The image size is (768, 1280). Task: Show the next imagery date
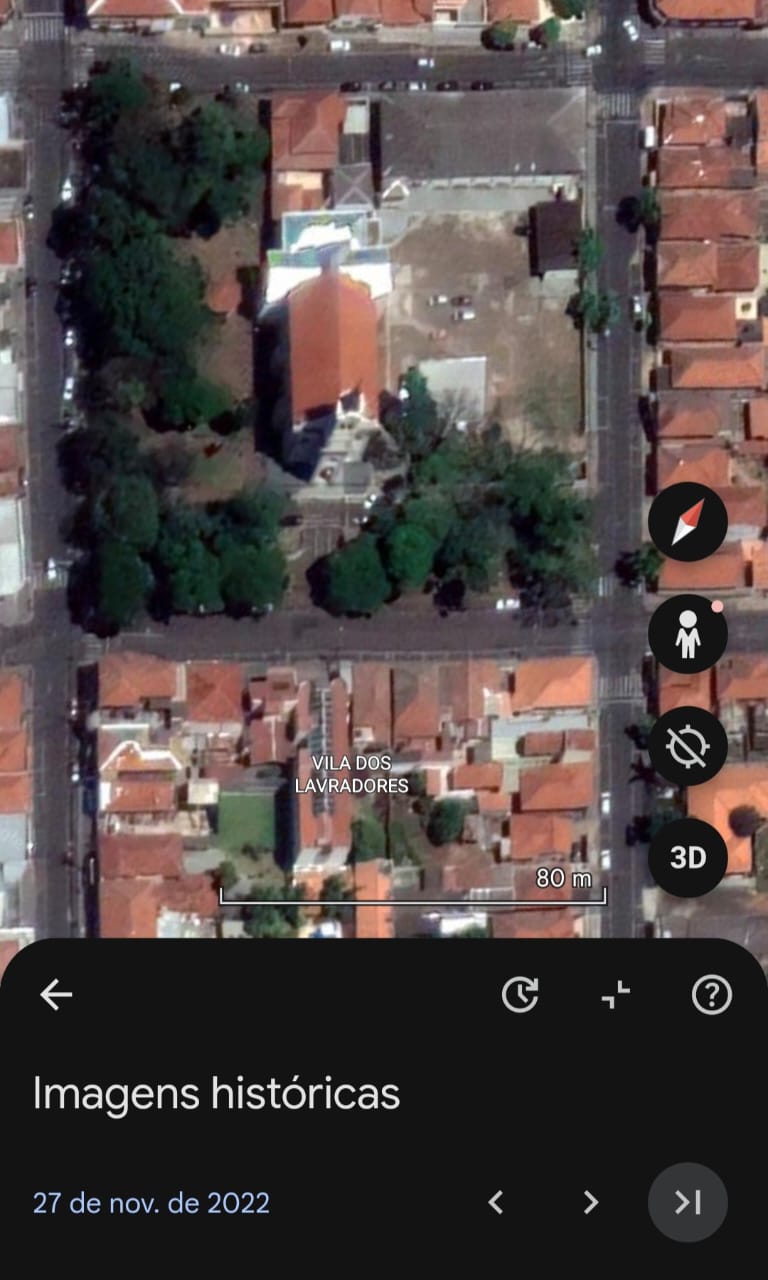591,1202
